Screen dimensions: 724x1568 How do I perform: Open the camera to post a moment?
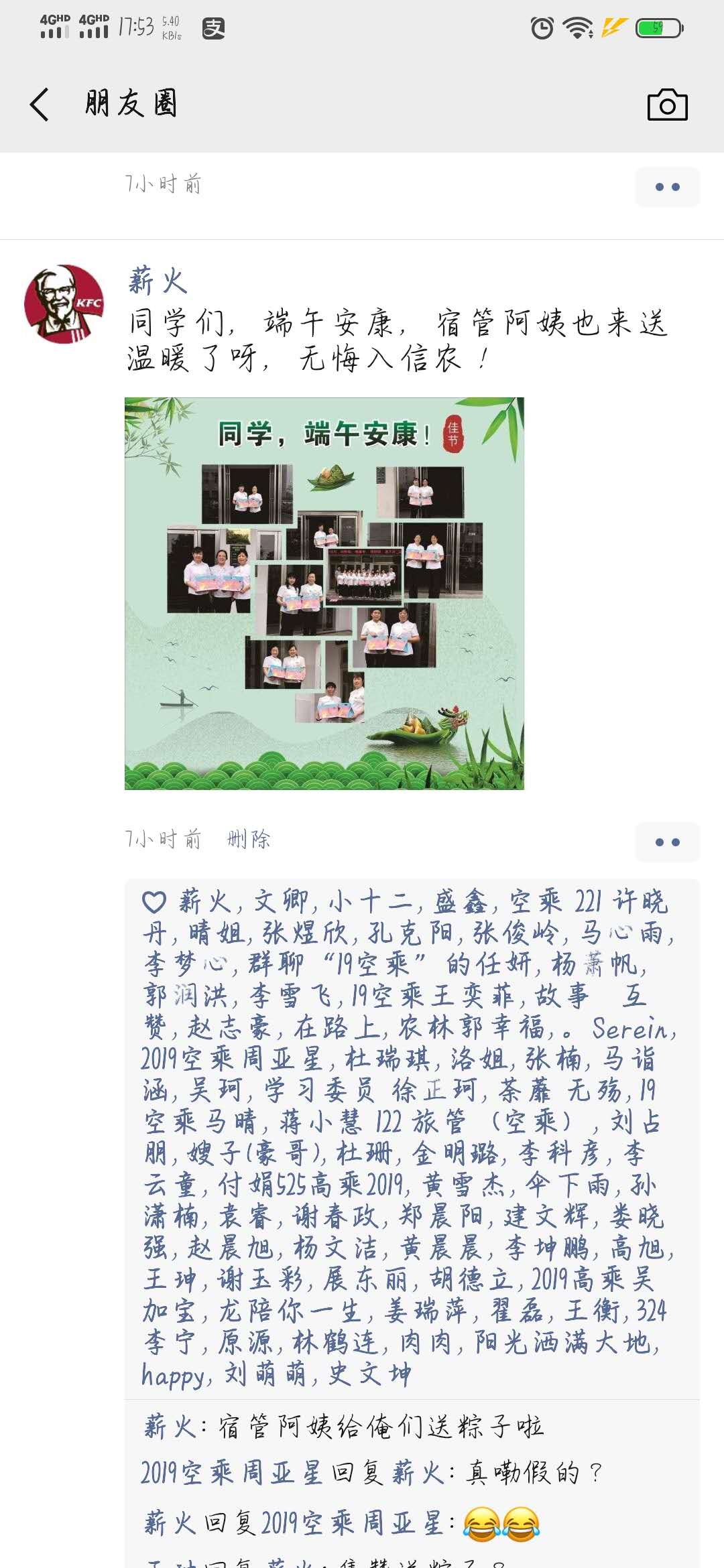(667, 105)
